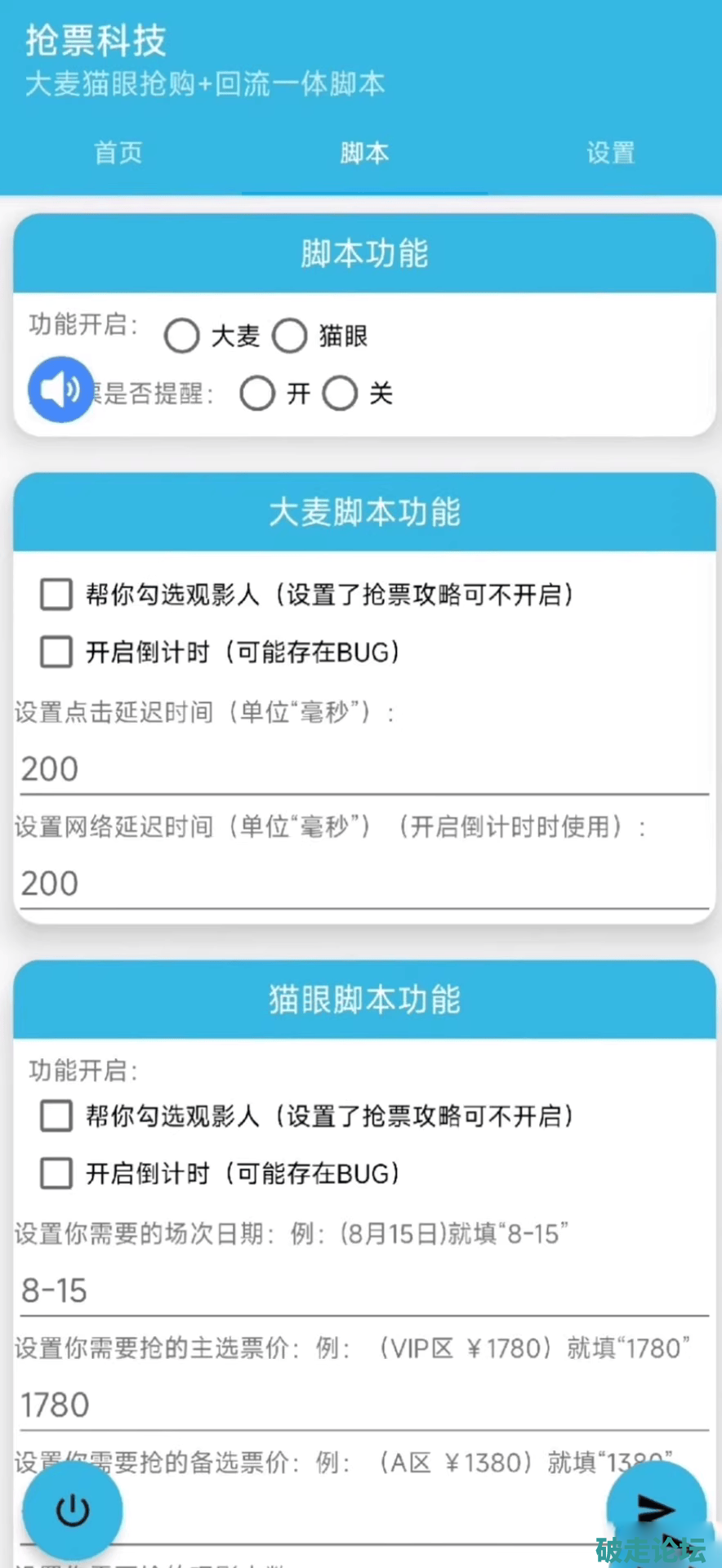This screenshot has width=722, height=1568.
Task: Click the power button at bottom left
Action: coord(73,1509)
